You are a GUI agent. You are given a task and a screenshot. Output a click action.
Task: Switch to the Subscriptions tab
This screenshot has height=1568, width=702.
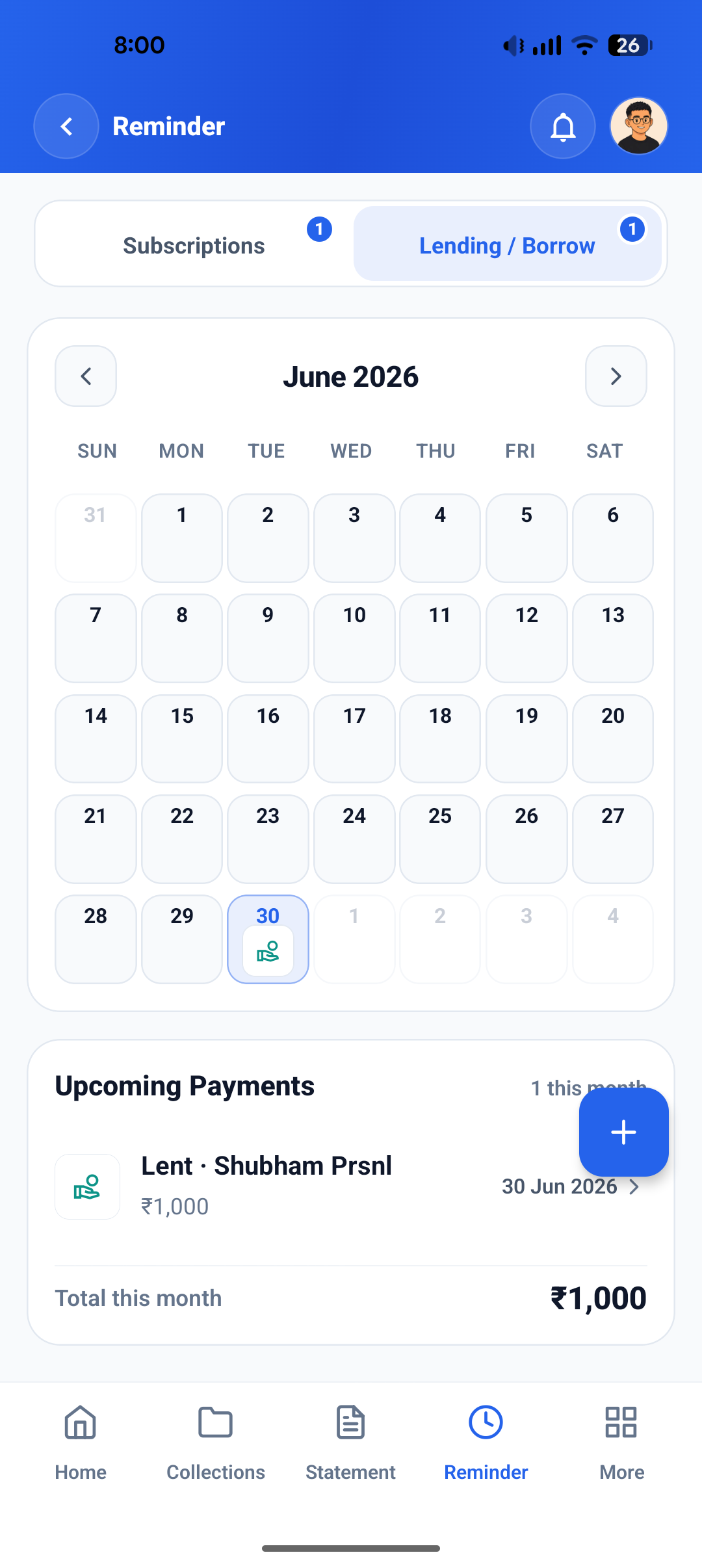194,244
